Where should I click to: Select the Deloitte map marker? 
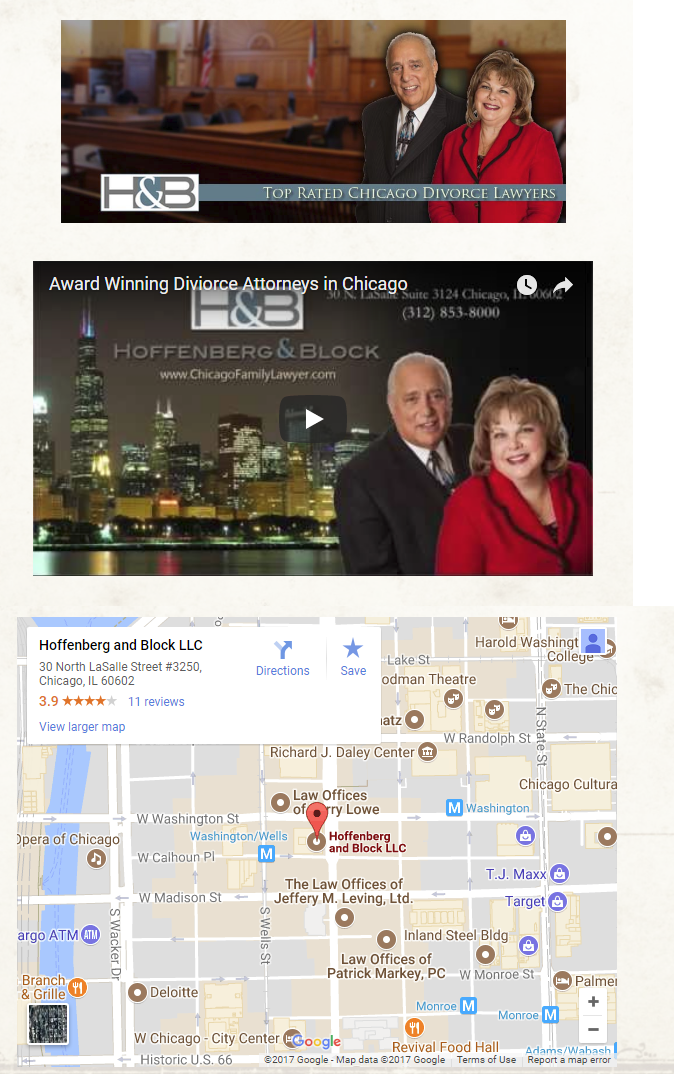coord(137,993)
